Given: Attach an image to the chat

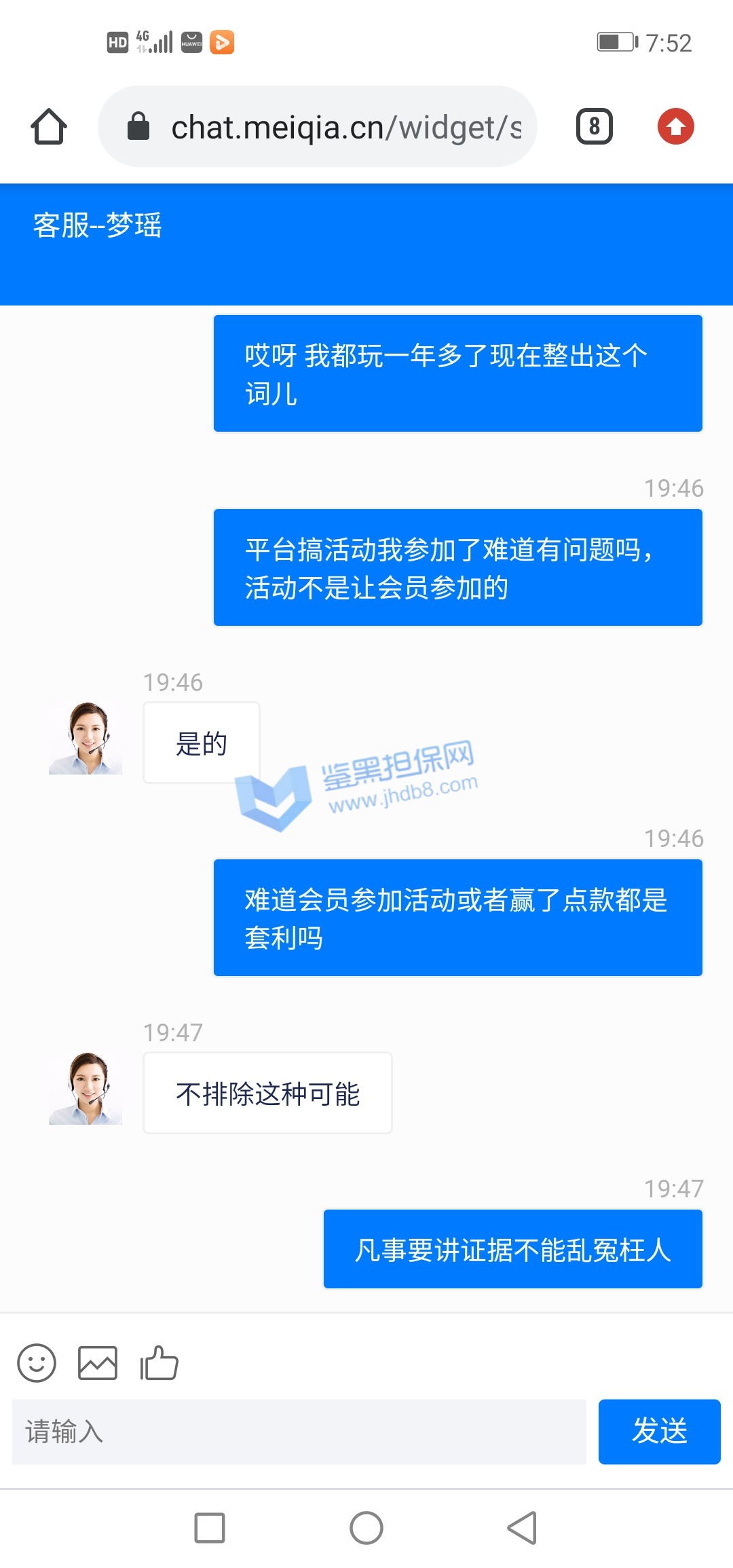Looking at the screenshot, I should pyautogui.click(x=98, y=1362).
